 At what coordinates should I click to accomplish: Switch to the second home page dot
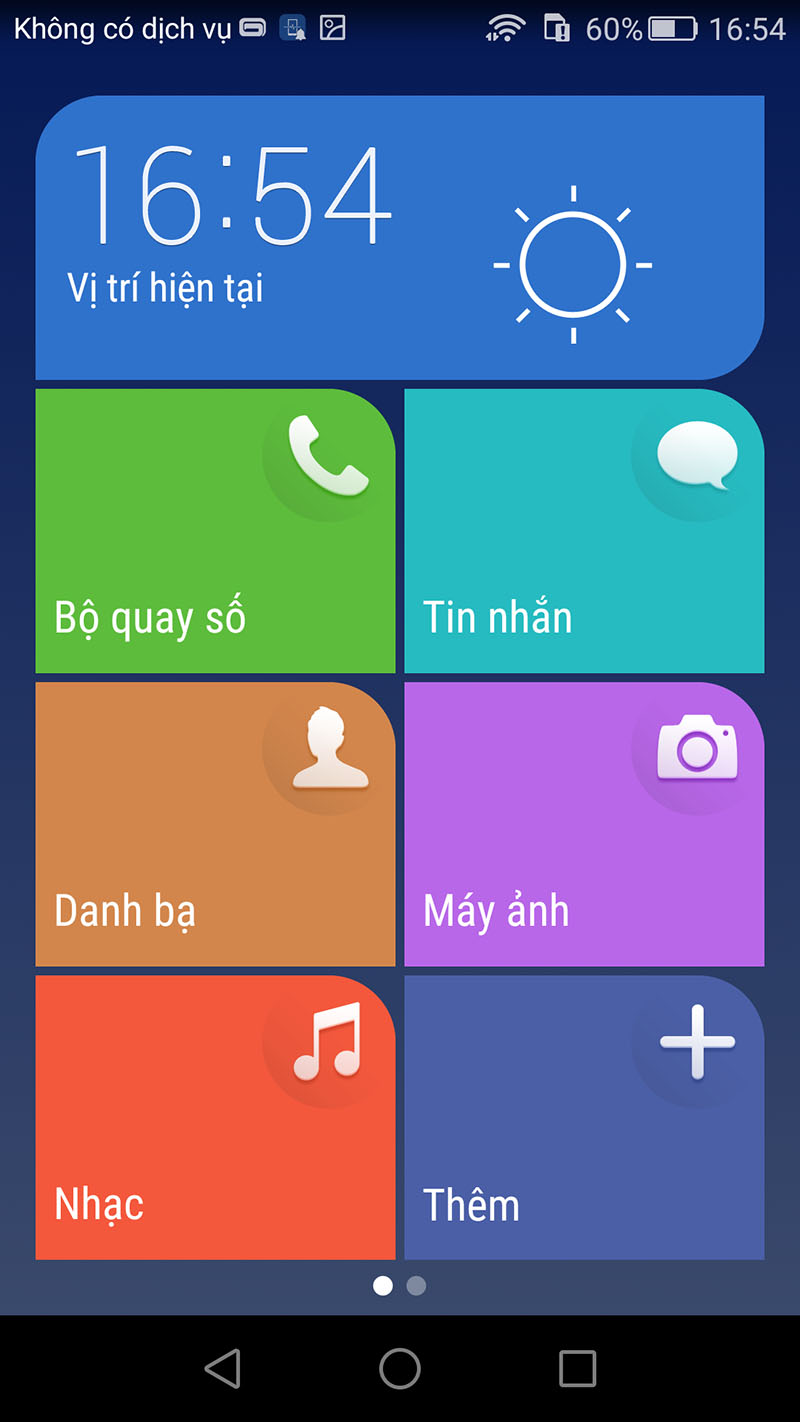point(417,1285)
